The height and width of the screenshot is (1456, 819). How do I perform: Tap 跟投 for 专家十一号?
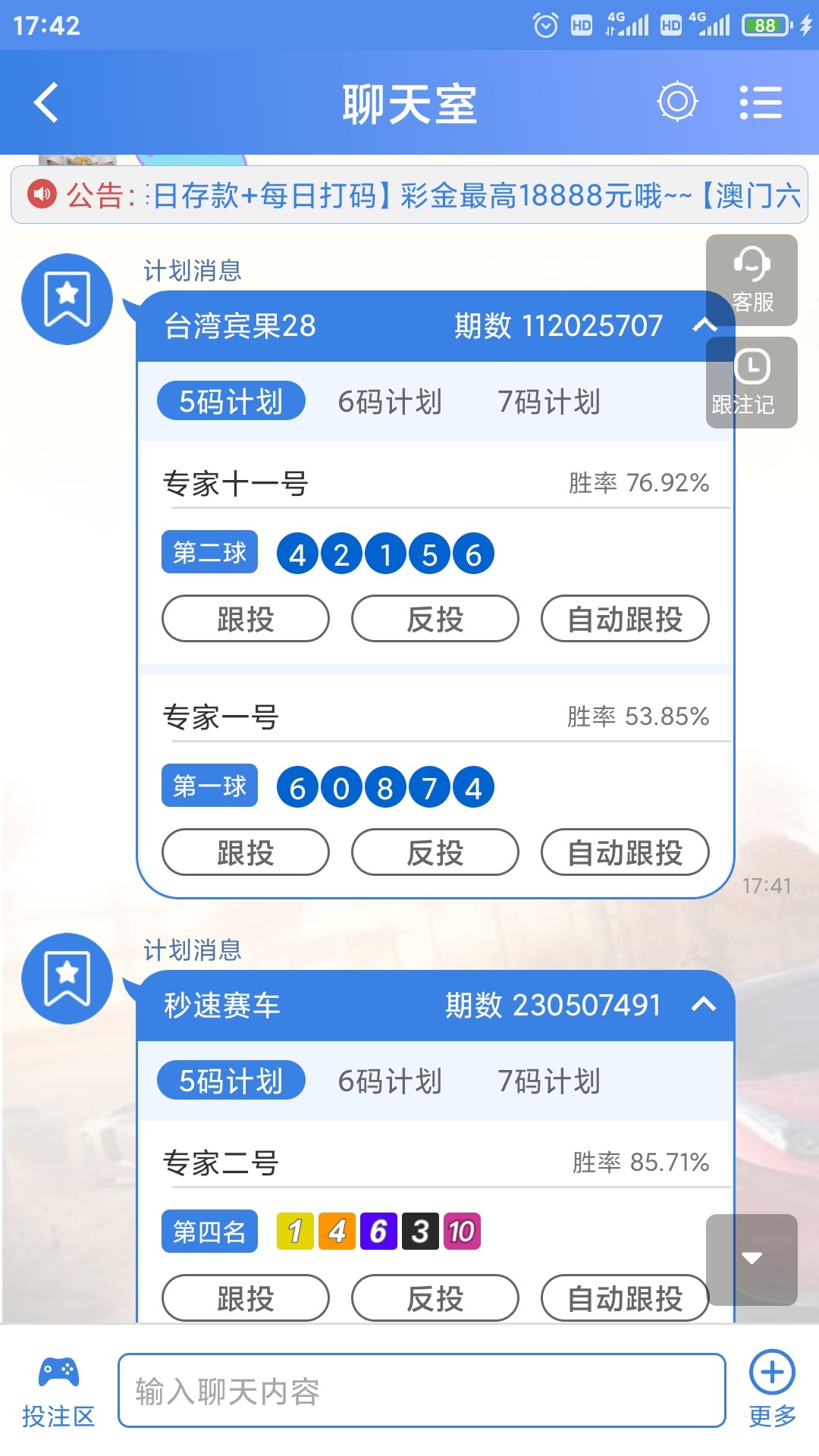click(244, 619)
